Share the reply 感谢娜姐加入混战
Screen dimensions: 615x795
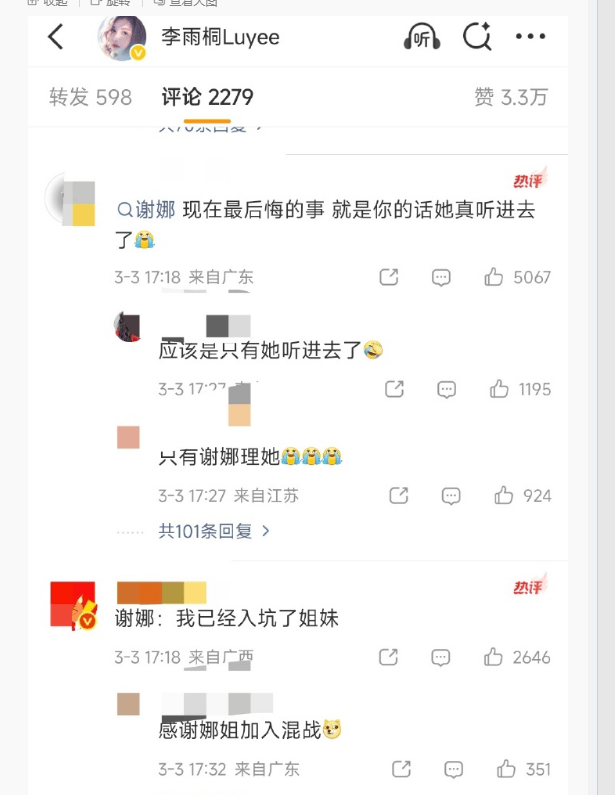[x=401, y=769]
